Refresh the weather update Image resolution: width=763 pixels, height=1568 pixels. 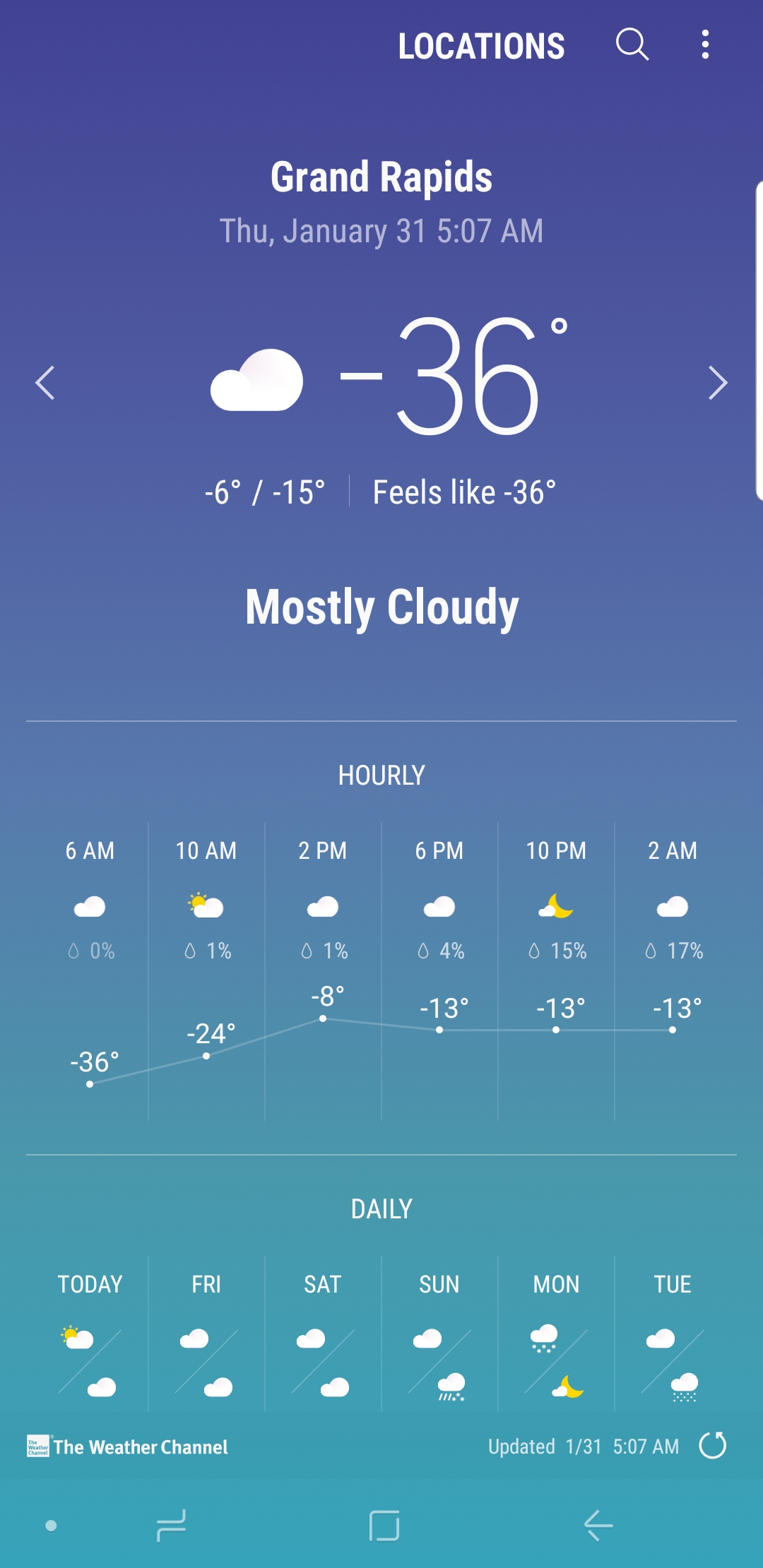[x=713, y=1445]
